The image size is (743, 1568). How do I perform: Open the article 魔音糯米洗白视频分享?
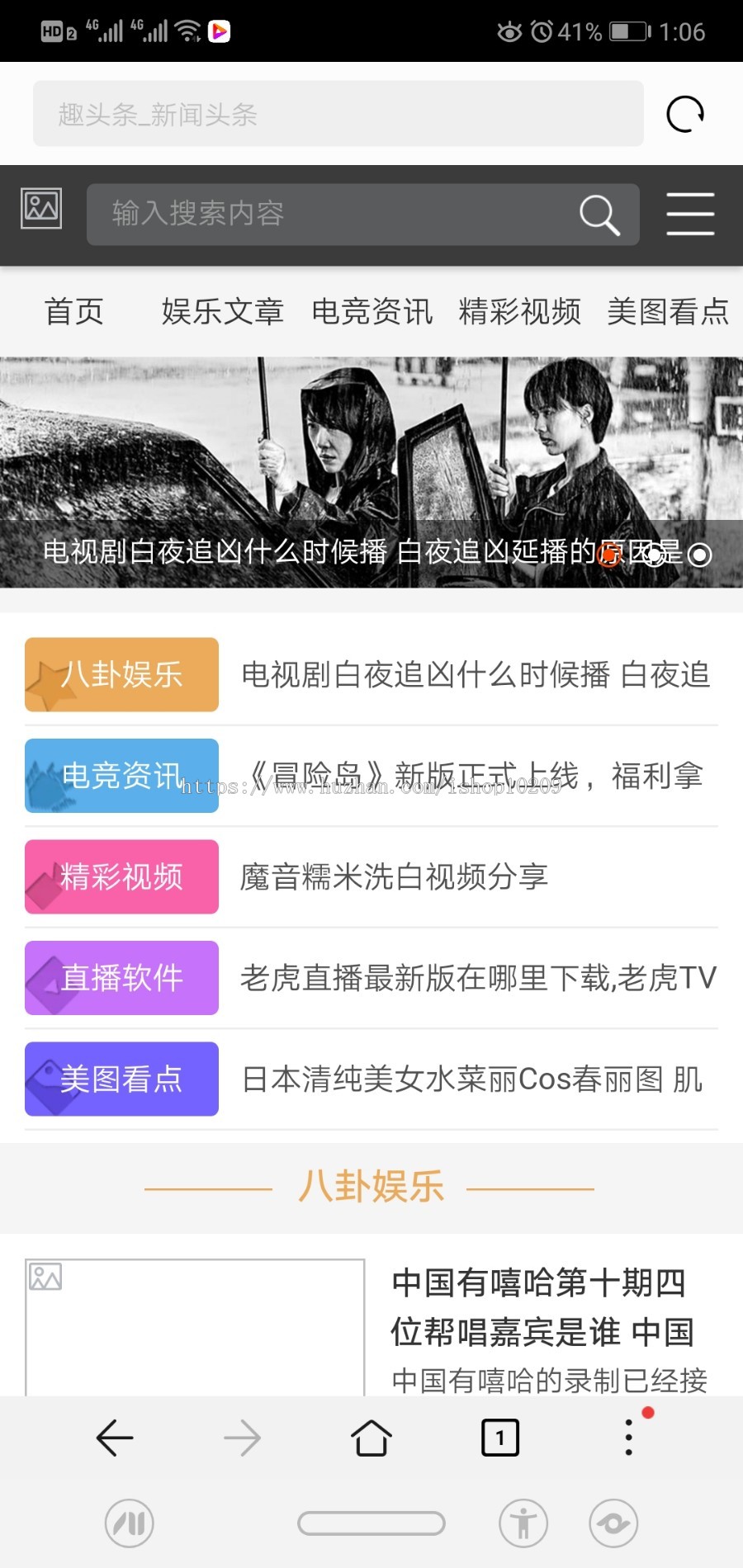tap(394, 876)
